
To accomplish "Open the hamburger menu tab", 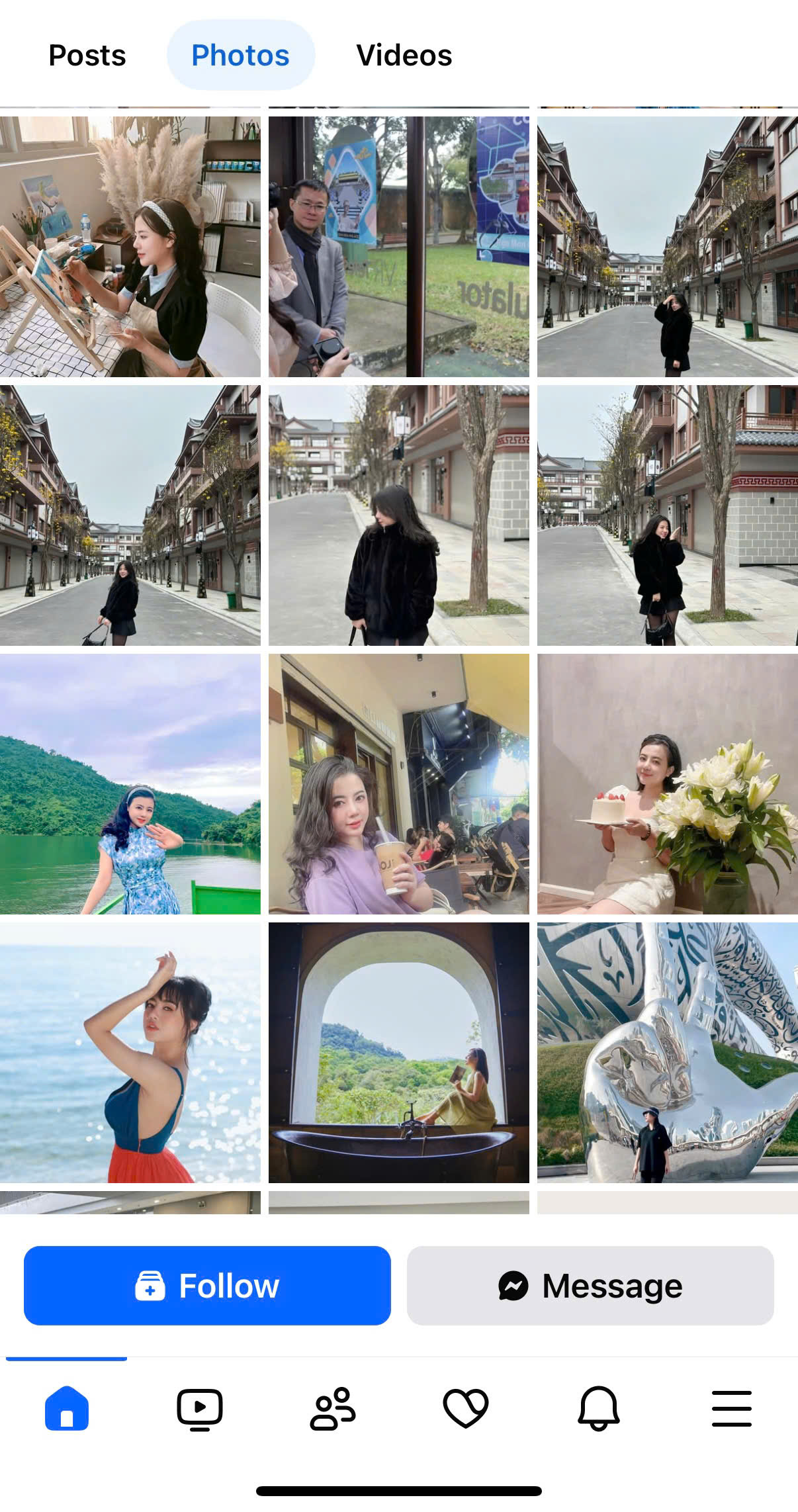I will 731,1408.
